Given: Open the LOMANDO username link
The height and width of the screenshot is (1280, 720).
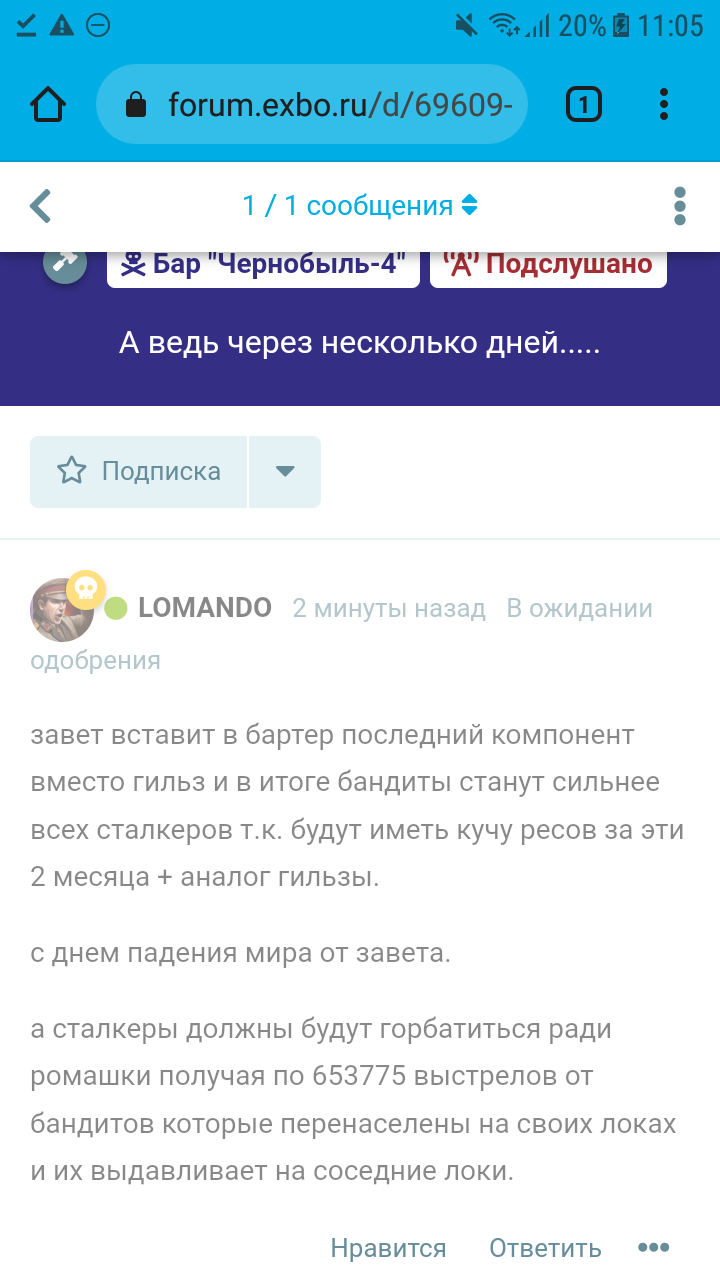Looking at the screenshot, I should [x=204, y=608].
